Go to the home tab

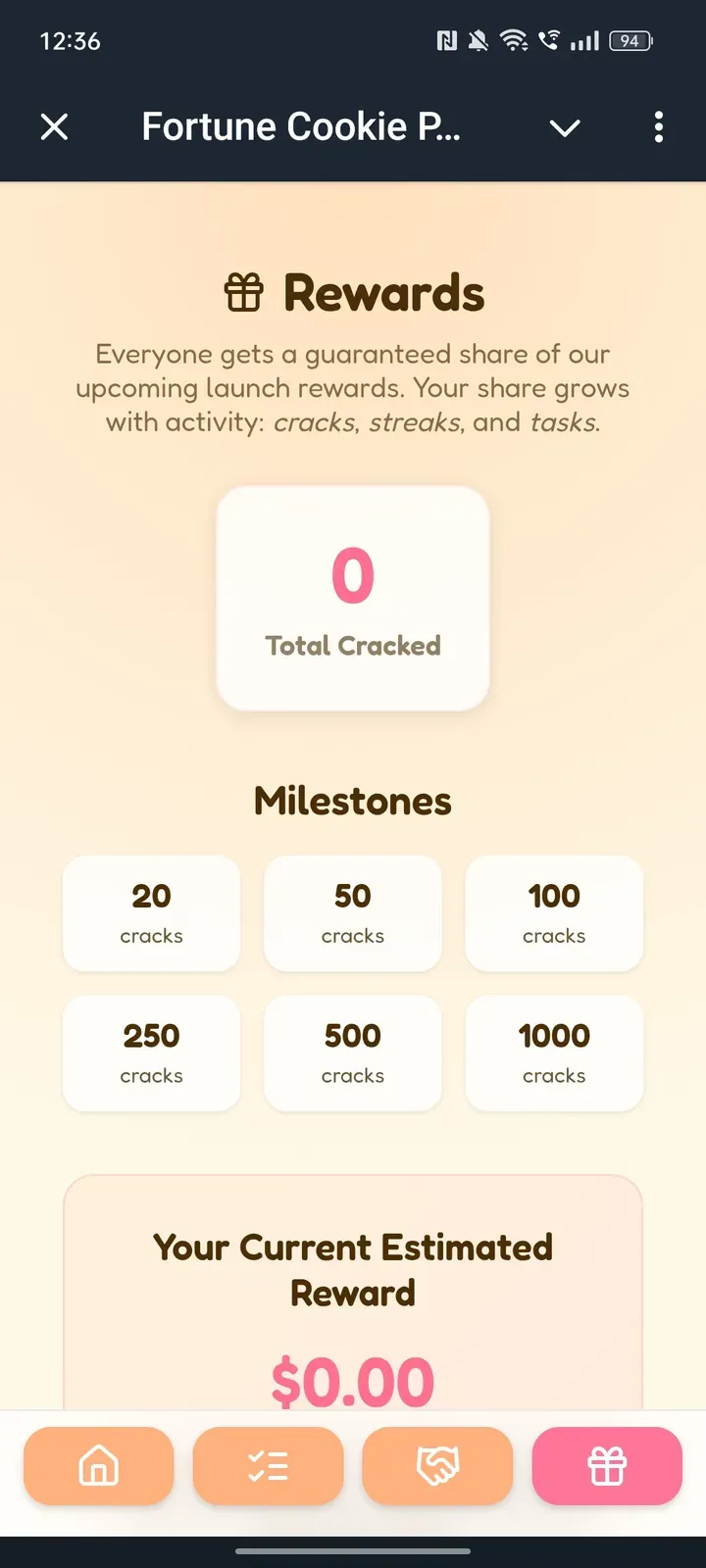point(99,1466)
